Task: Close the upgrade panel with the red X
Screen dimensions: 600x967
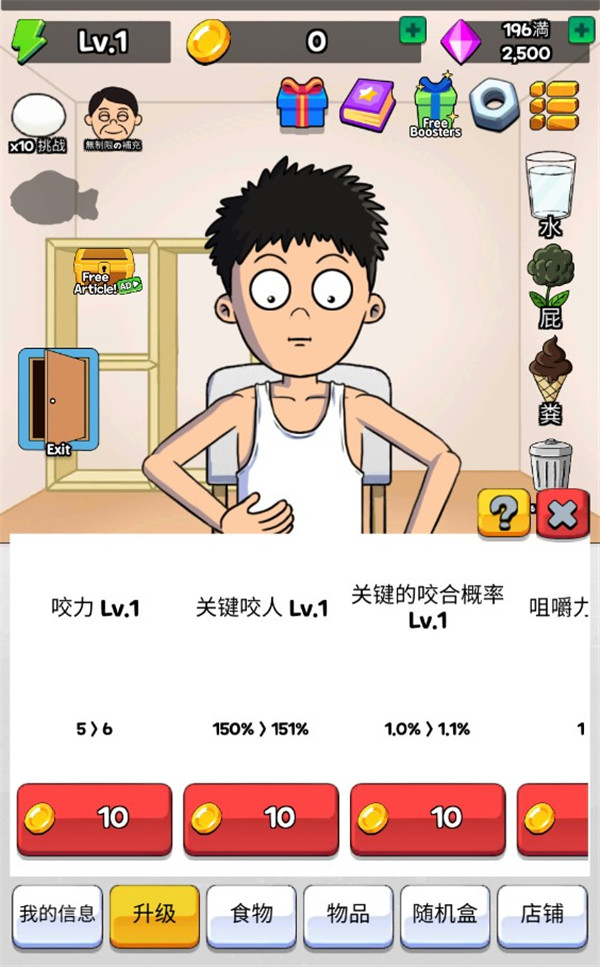Action: point(563,514)
